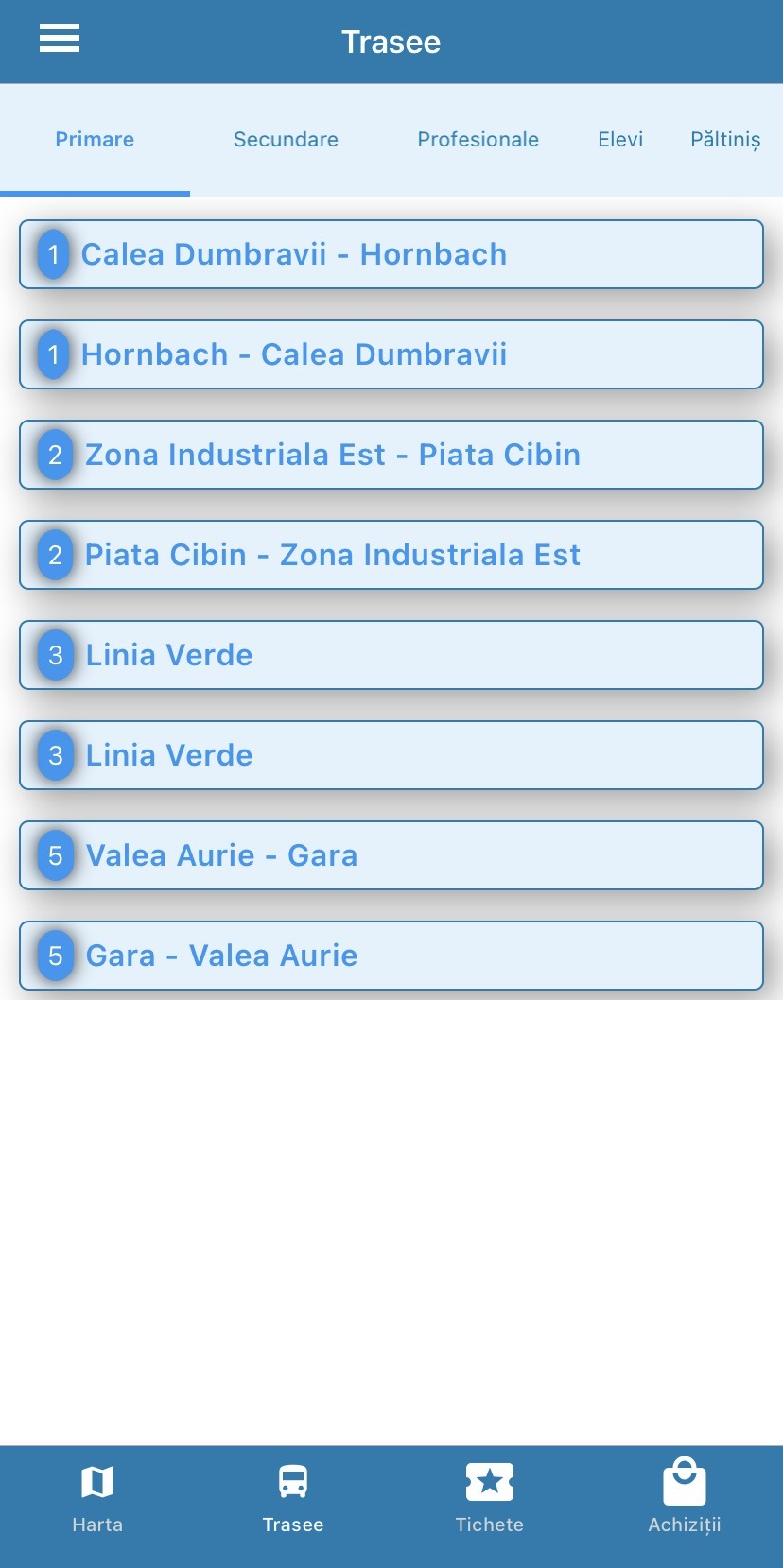
Task: Select the Primare tab
Action: click(x=95, y=140)
